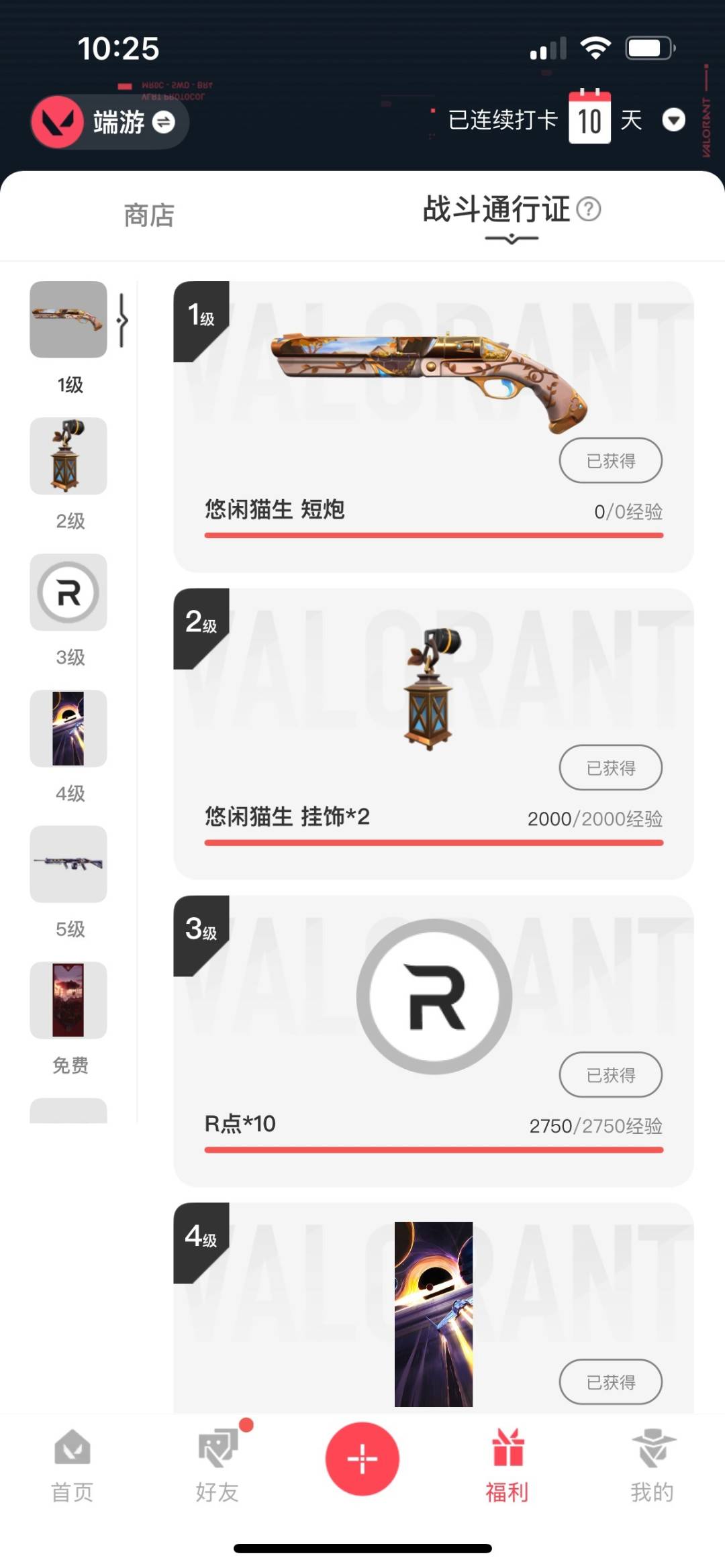Jump to 4级 card reward in sidebar
Screen dimensions: 725x1568
point(68,729)
